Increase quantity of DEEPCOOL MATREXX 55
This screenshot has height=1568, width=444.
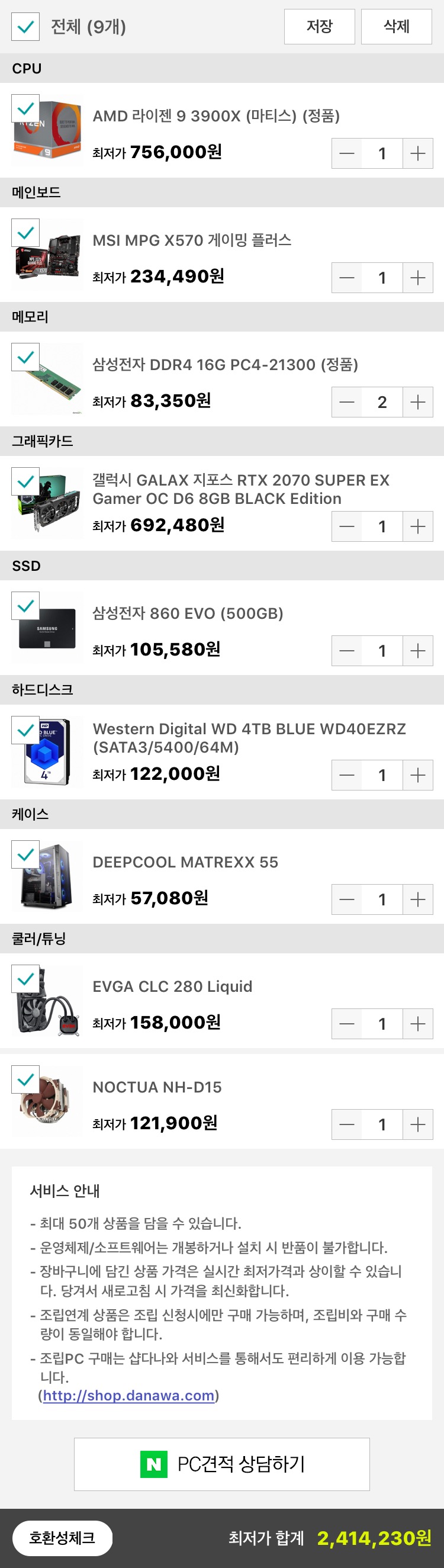(418, 899)
